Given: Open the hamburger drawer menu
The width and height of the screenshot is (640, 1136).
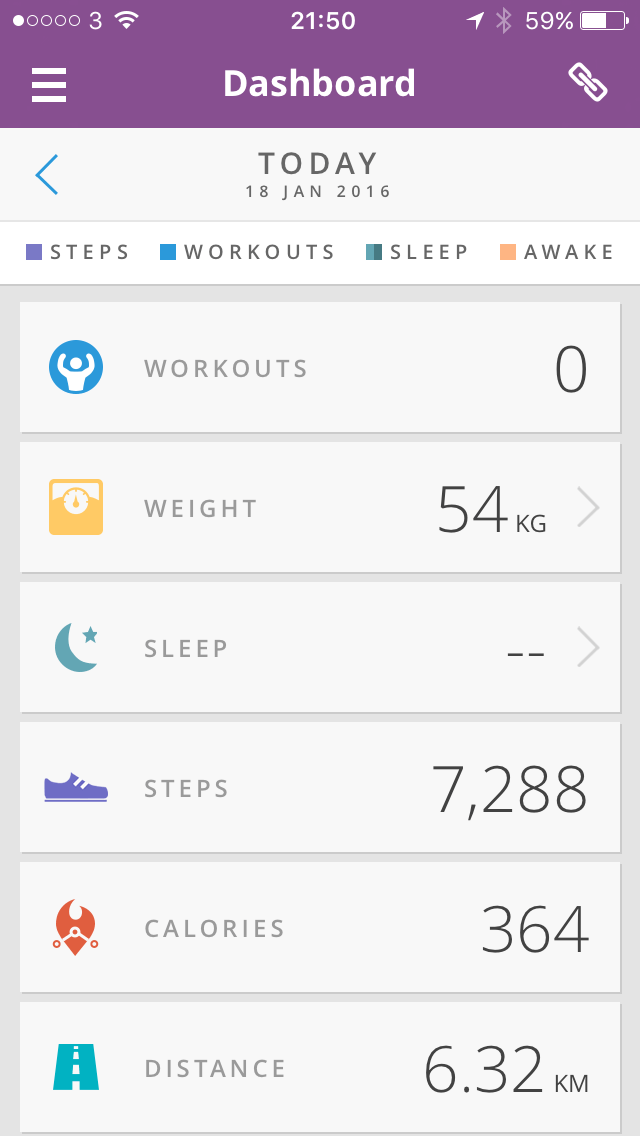Looking at the screenshot, I should [49, 84].
